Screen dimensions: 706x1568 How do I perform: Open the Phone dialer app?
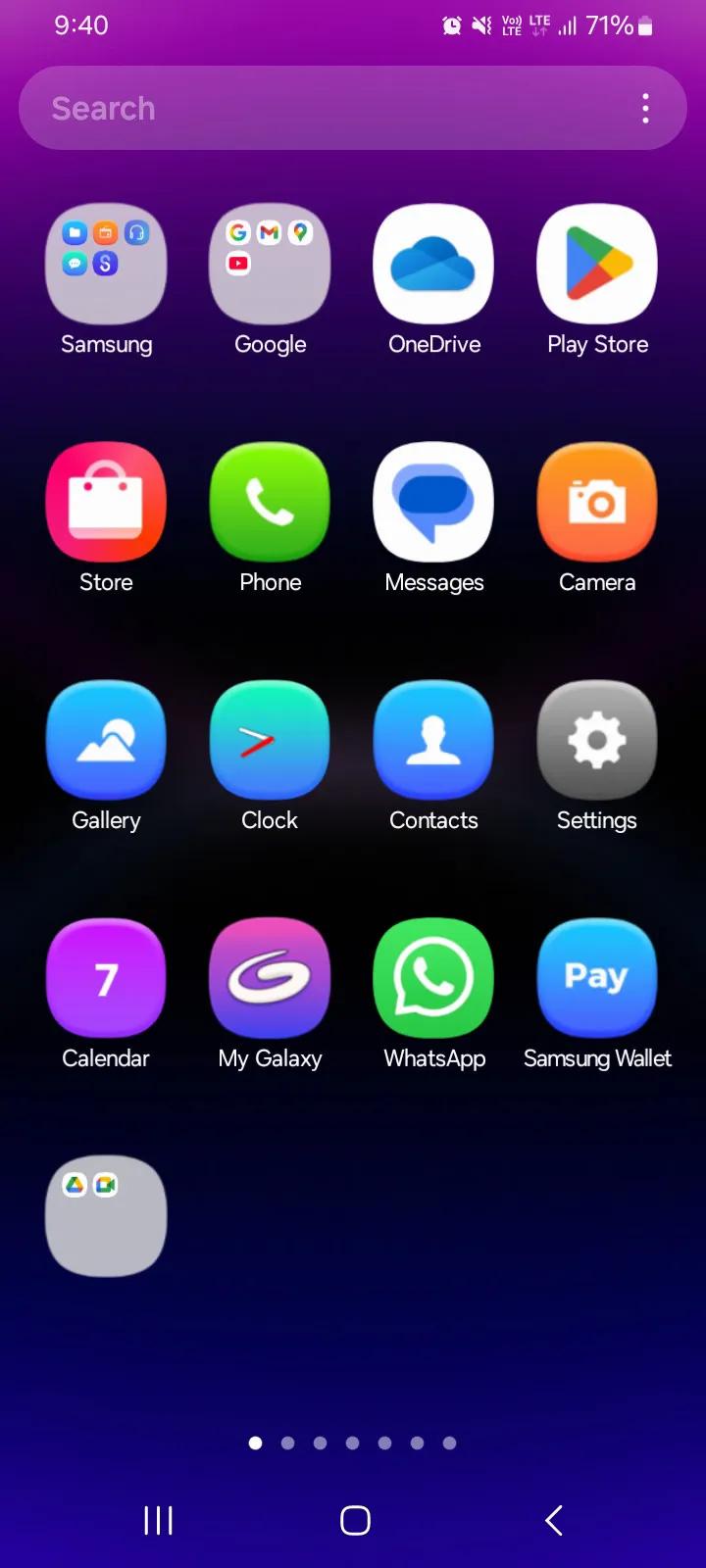270,503
